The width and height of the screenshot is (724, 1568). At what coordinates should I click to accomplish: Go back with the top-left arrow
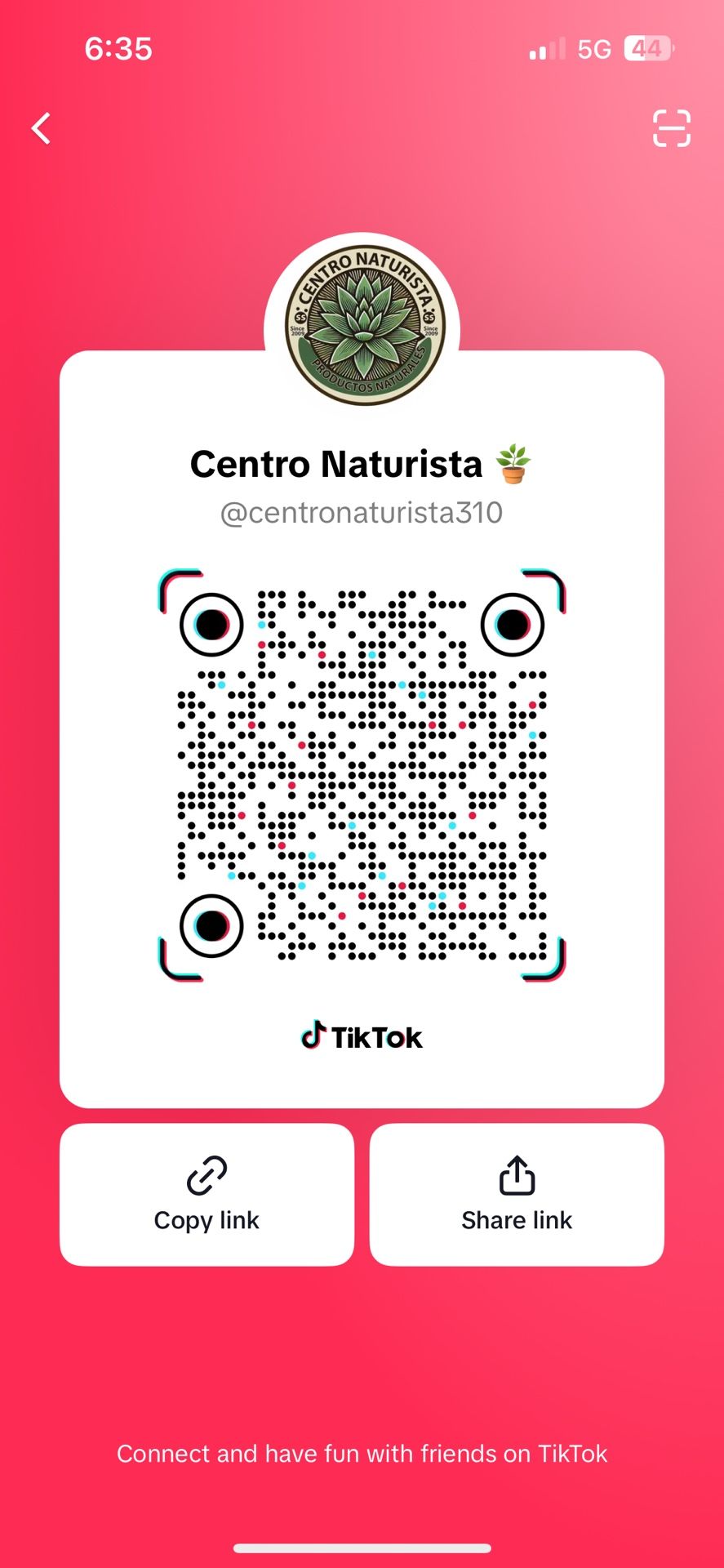click(42, 128)
